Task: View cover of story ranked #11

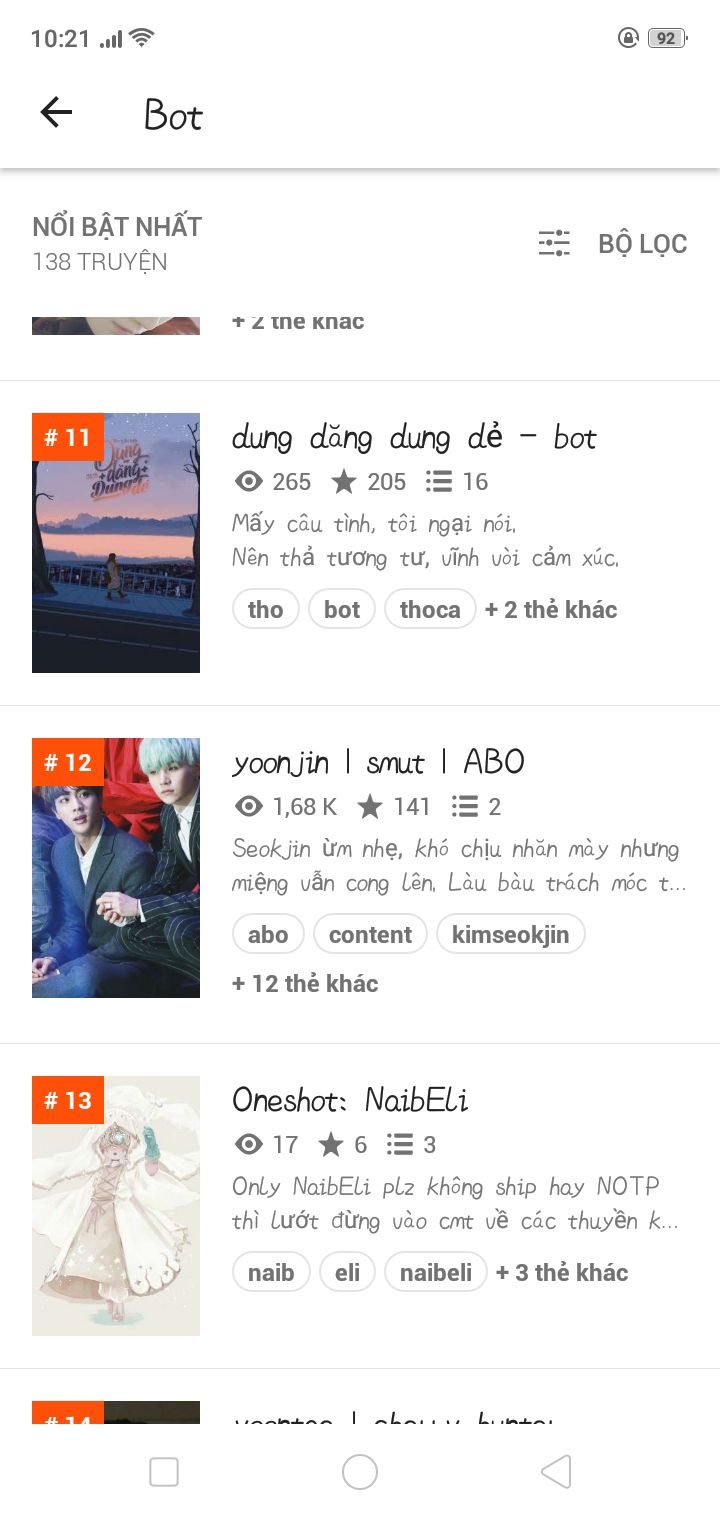Action: coord(116,543)
